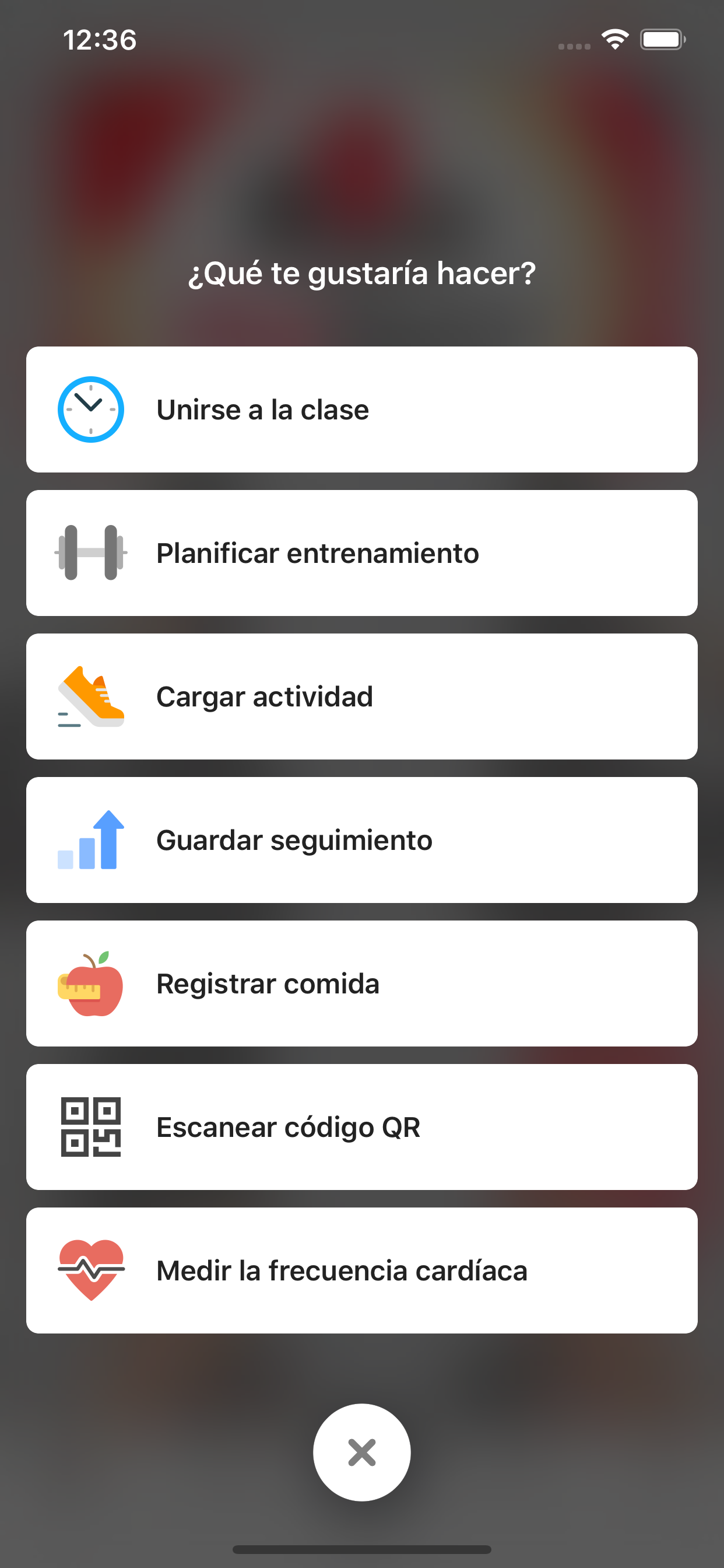The width and height of the screenshot is (724, 1568).
Task: Select Medir la frecuencia cardíaca
Action: click(x=362, y=1271)
